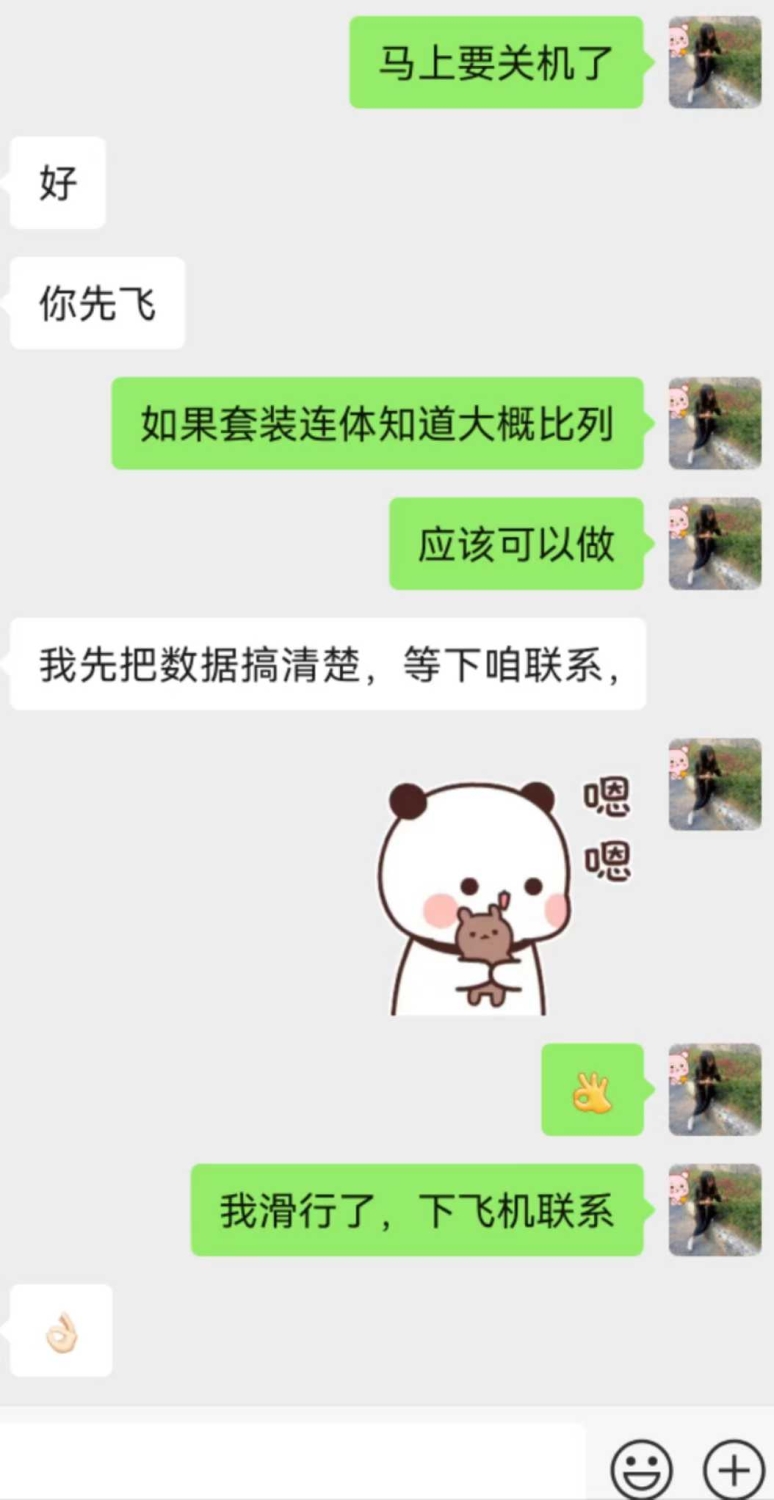Open the plus attachment menu
Screen dimensions: 774x1500
734,1470
